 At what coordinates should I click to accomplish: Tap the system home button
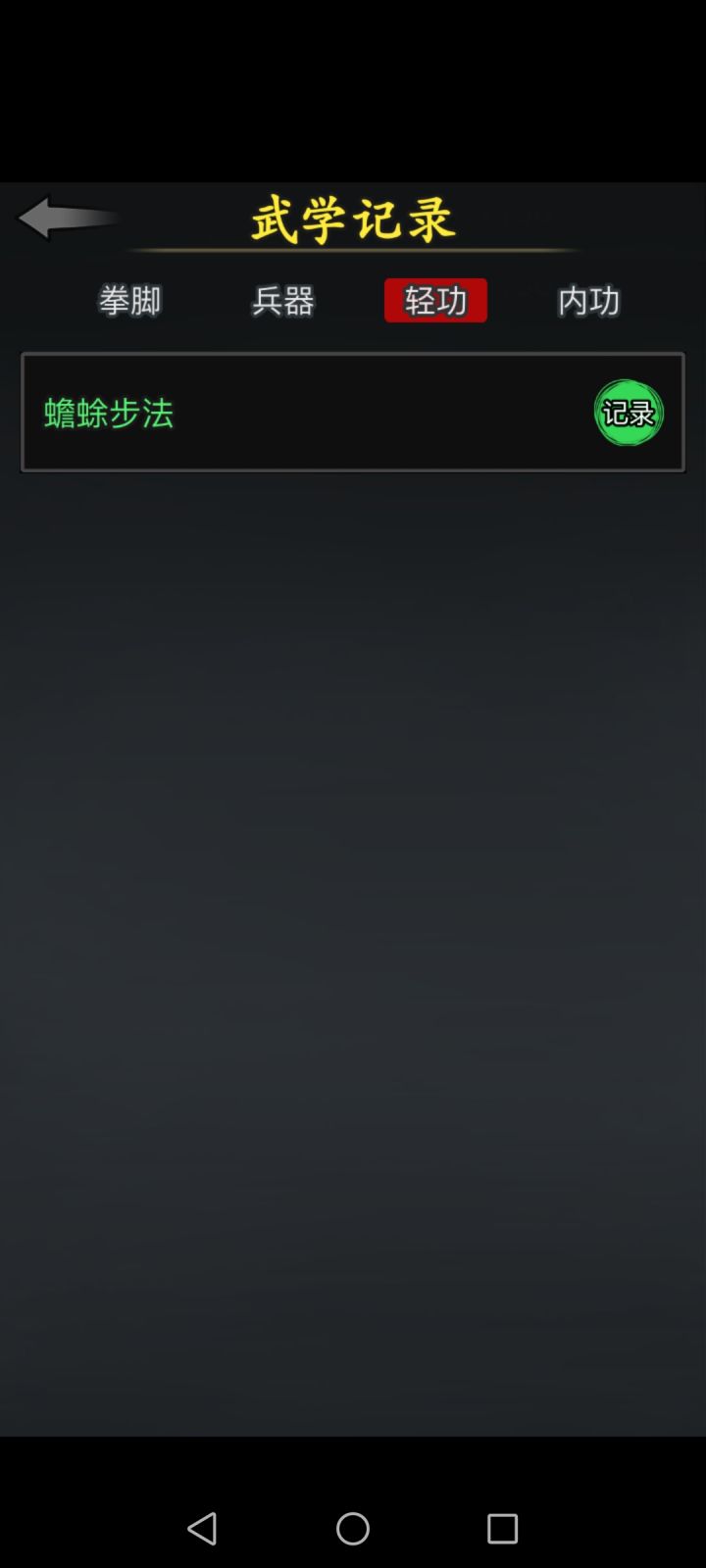[x=353, y=1528]
